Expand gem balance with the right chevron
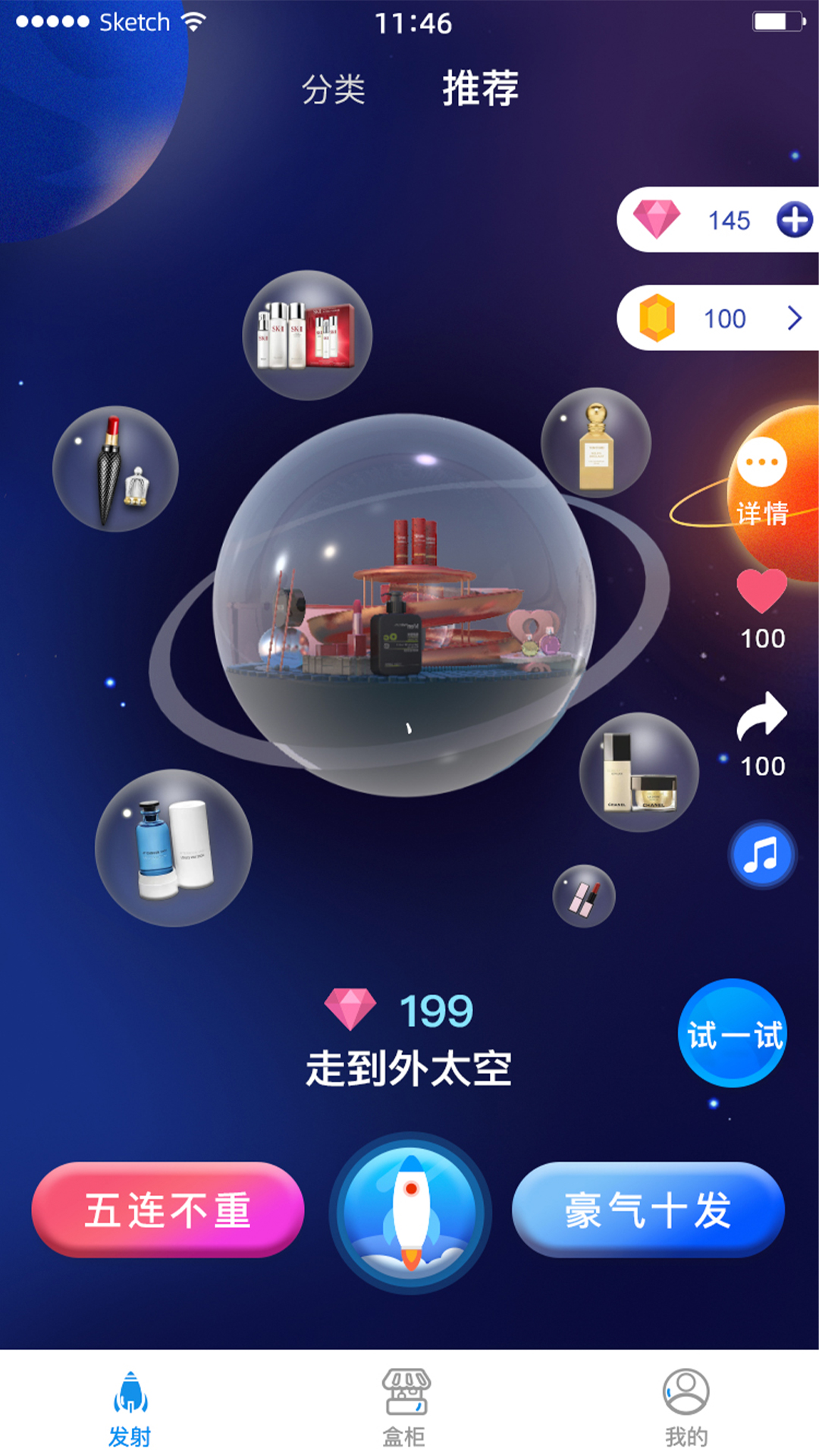The height and width of the screenshot is (1456, 819). point(795,318)
